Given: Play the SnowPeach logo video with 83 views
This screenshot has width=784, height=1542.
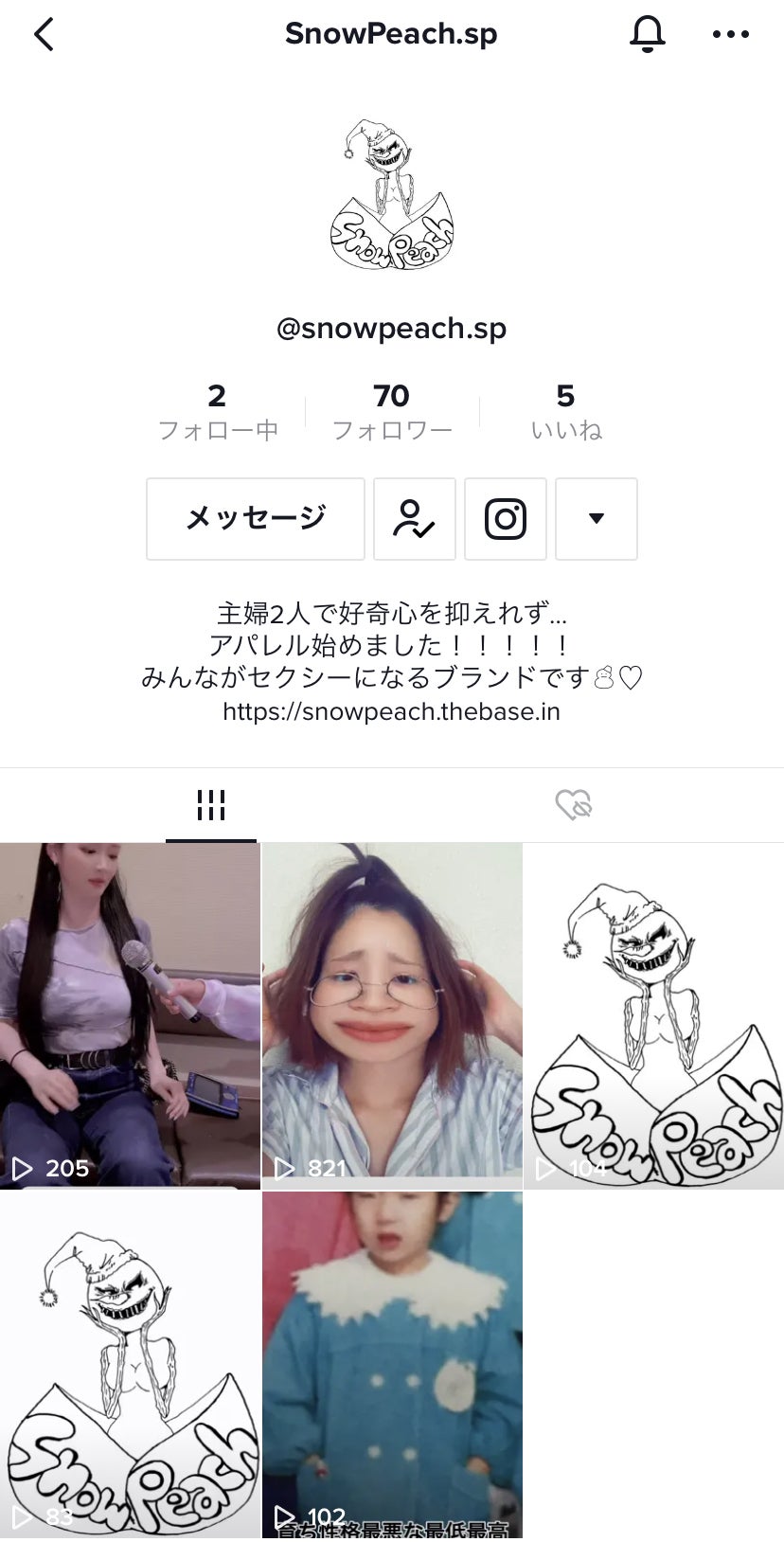Looking at the screenshot, I should [x=130, y=1364].
